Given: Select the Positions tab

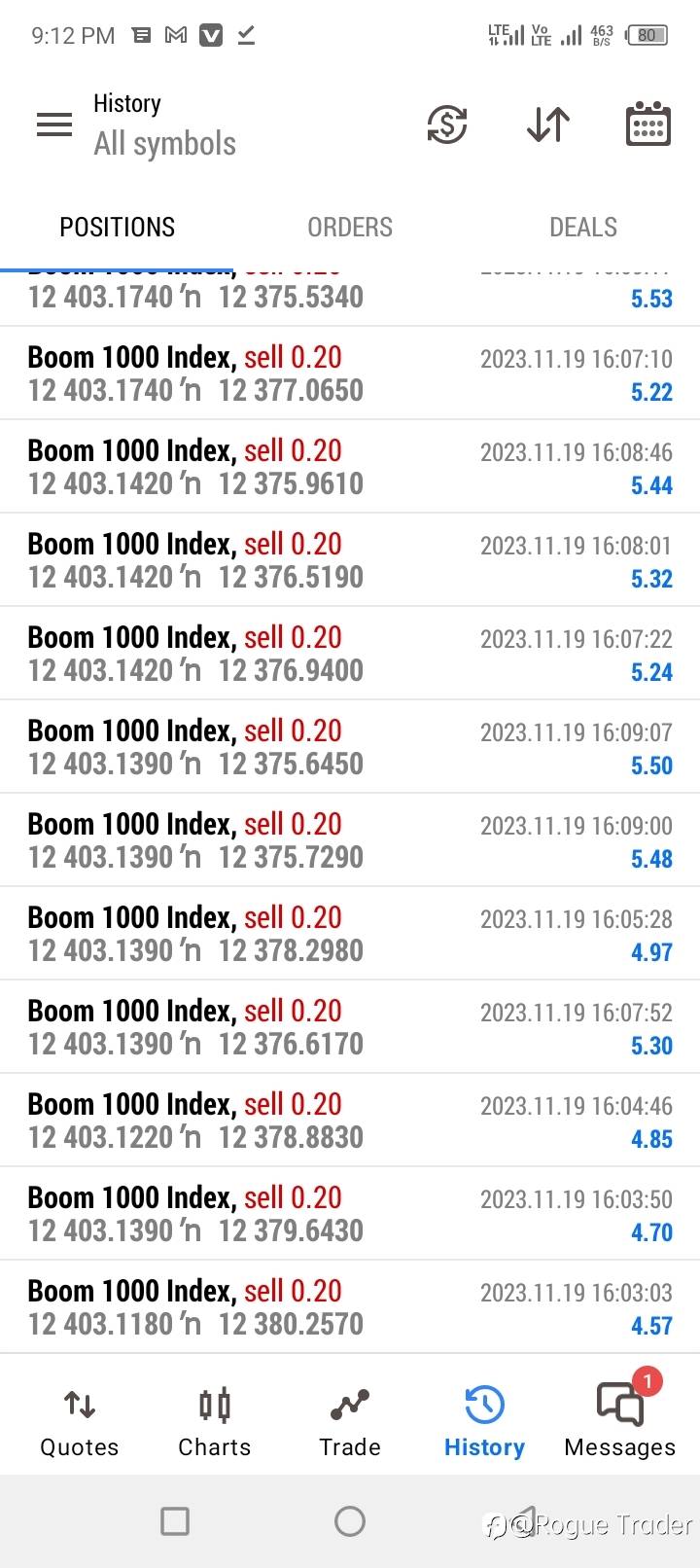Looking at the screenshot, I should click(x=117, y=227).
